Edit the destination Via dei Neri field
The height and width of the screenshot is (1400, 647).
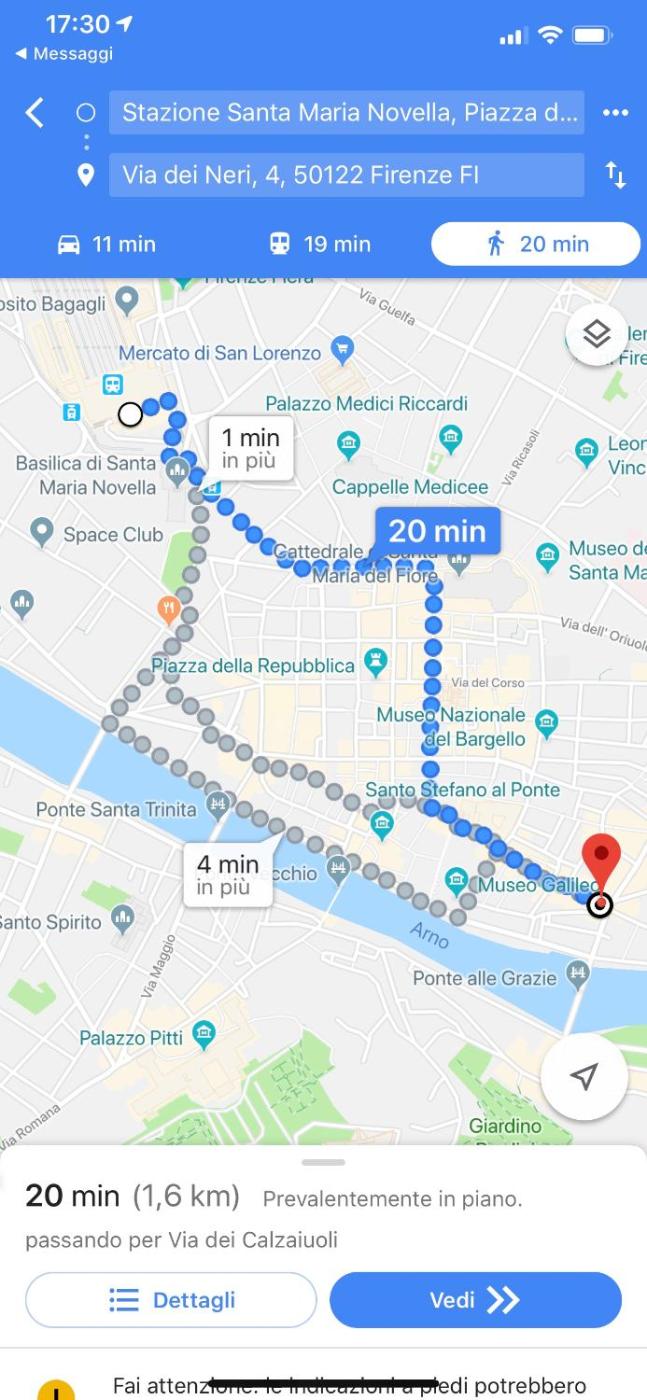pos(346,175)
